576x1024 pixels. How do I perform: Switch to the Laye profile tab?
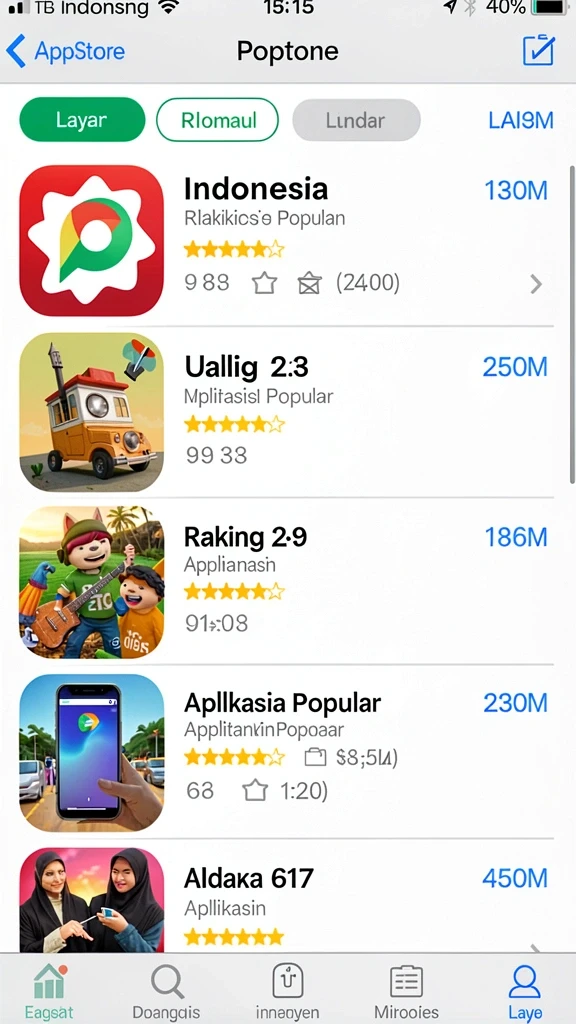coord(524,990)
